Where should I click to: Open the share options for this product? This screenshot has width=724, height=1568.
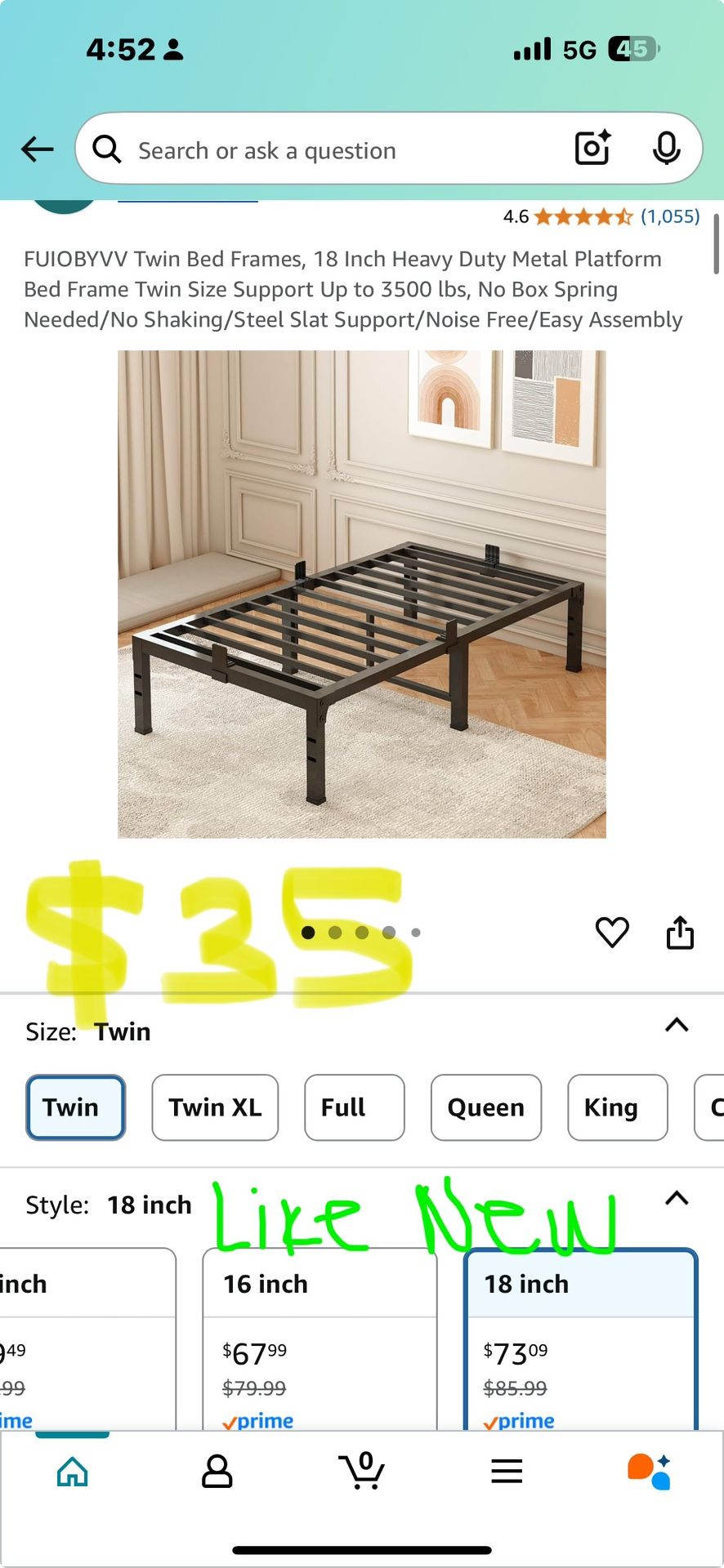680,932
